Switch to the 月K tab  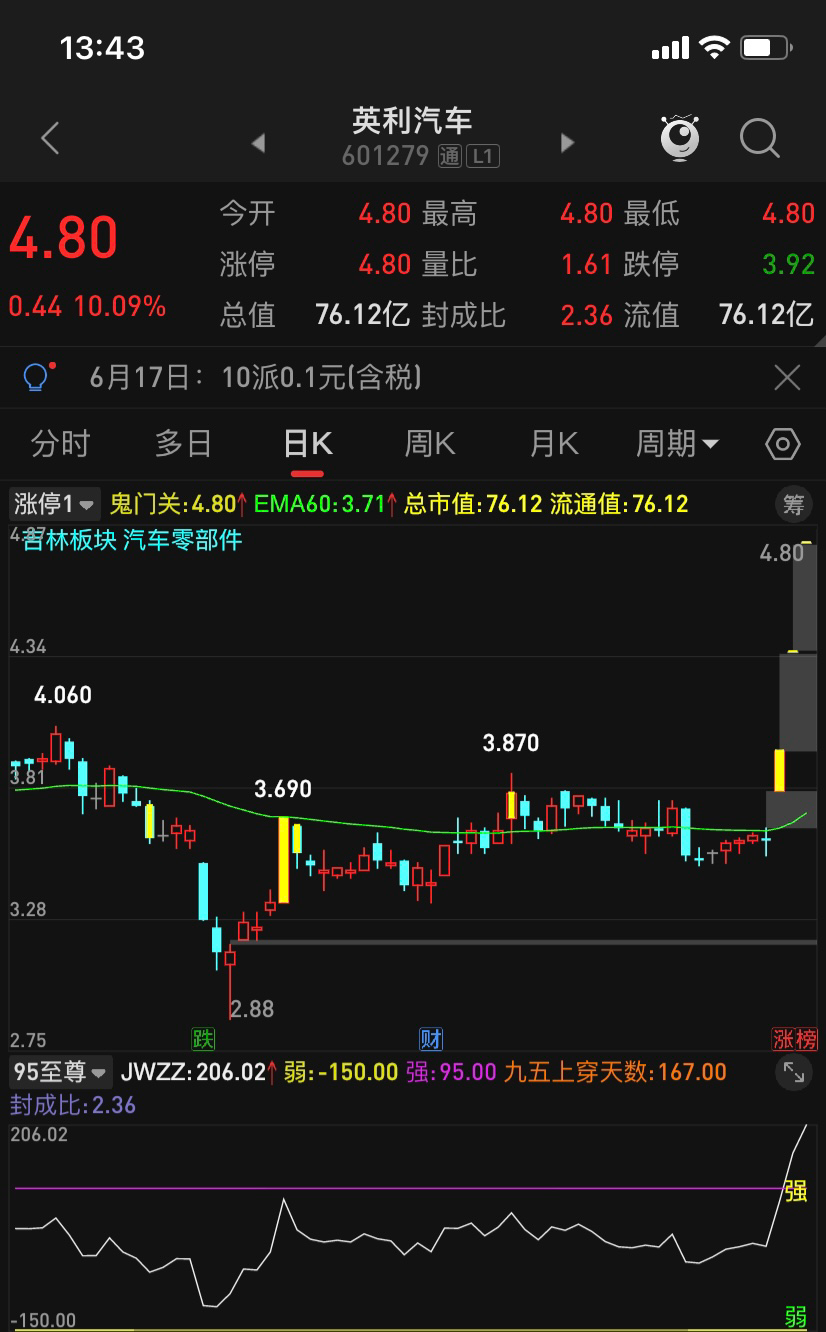[554, 444]
